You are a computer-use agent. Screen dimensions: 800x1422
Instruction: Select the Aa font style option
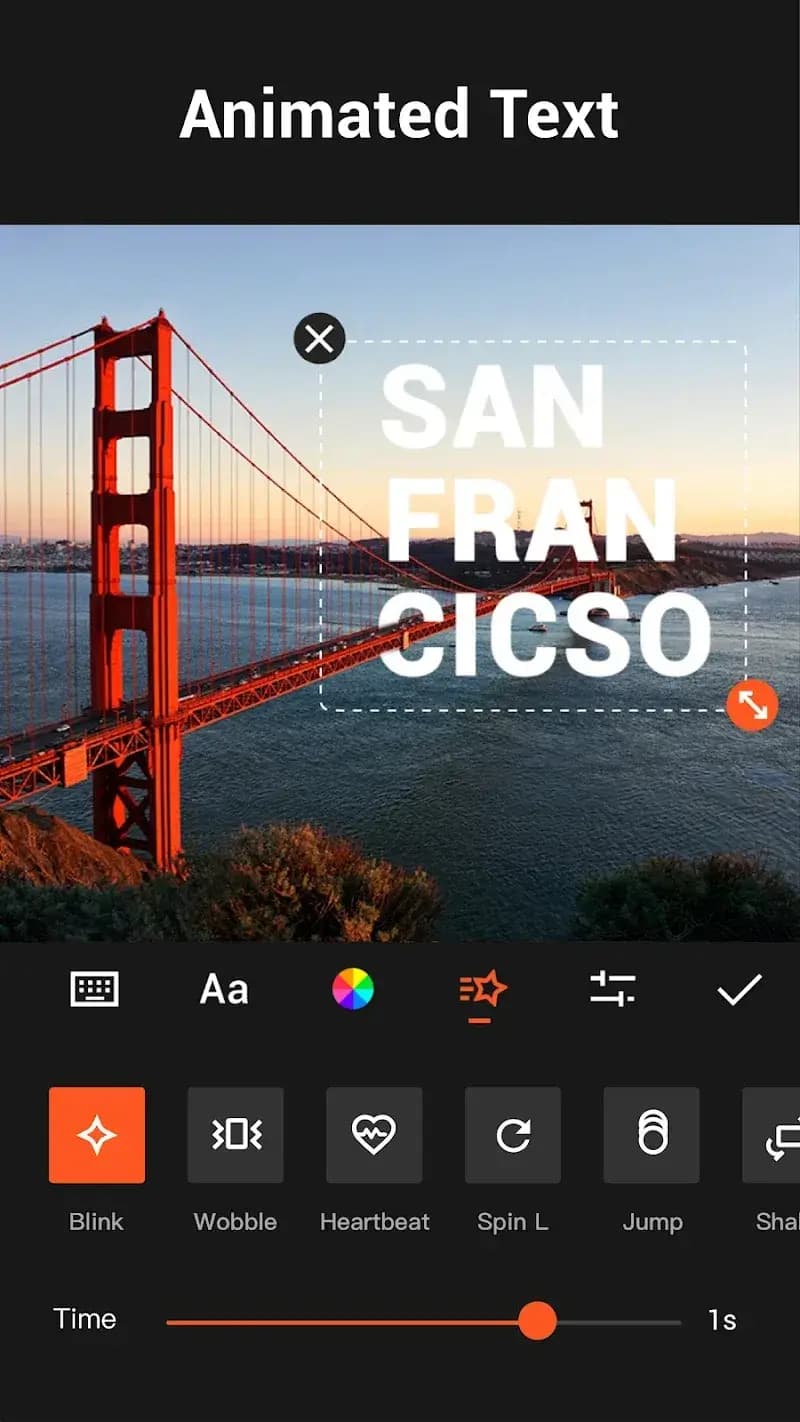click(222, 989)
